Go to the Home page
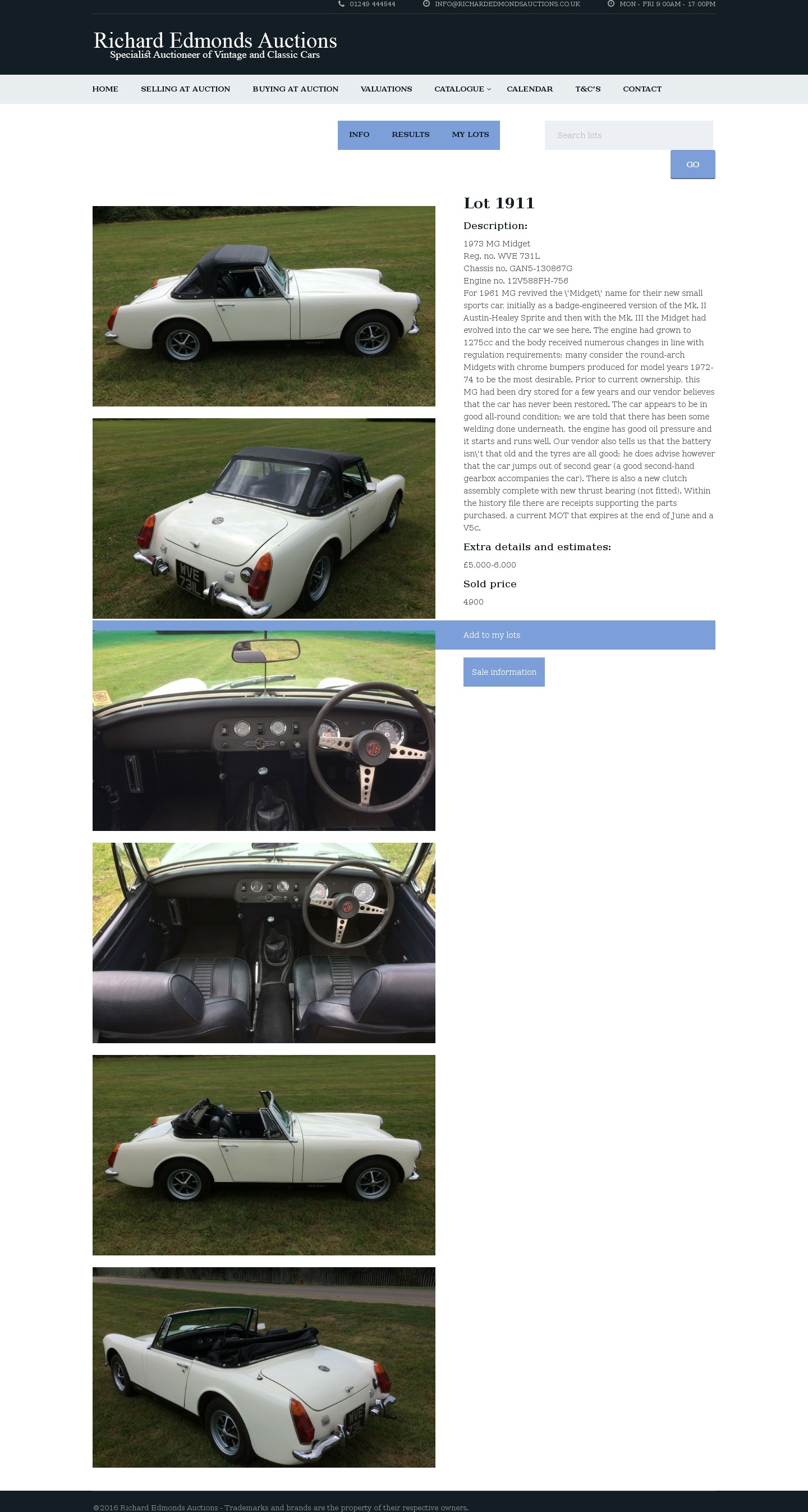 [x=105, y=89]
